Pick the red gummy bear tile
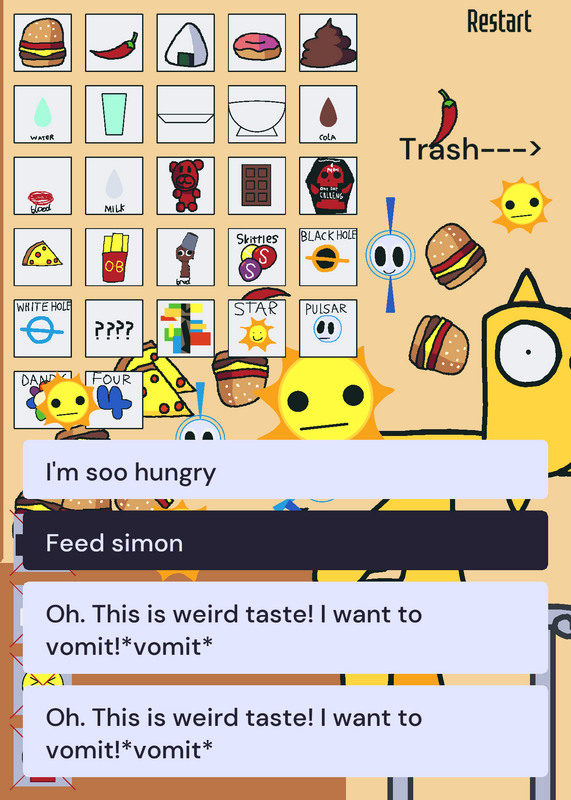 click(186, 186)
